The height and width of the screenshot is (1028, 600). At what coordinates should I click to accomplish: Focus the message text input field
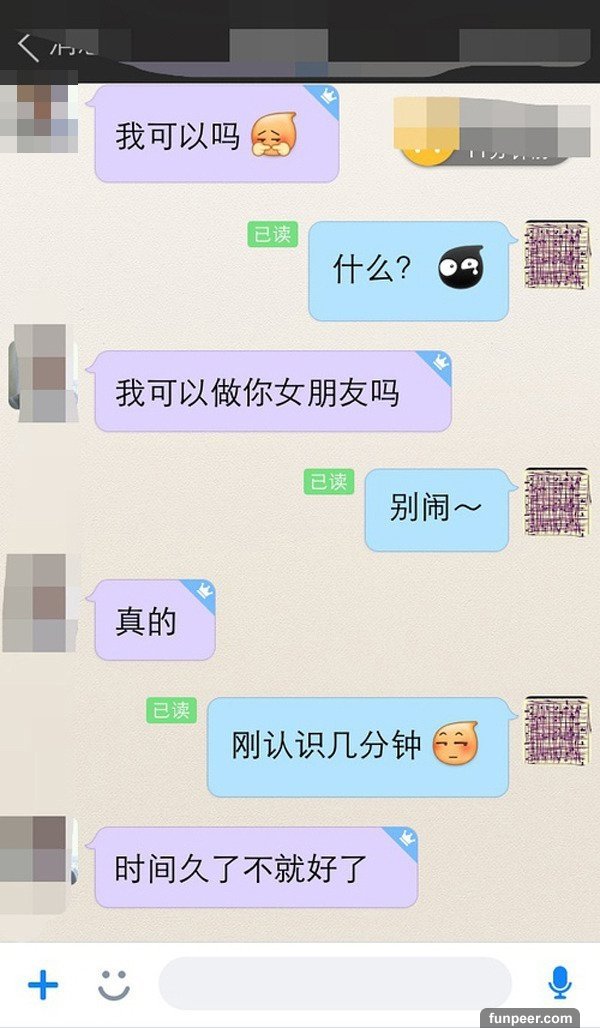(335, 984)
